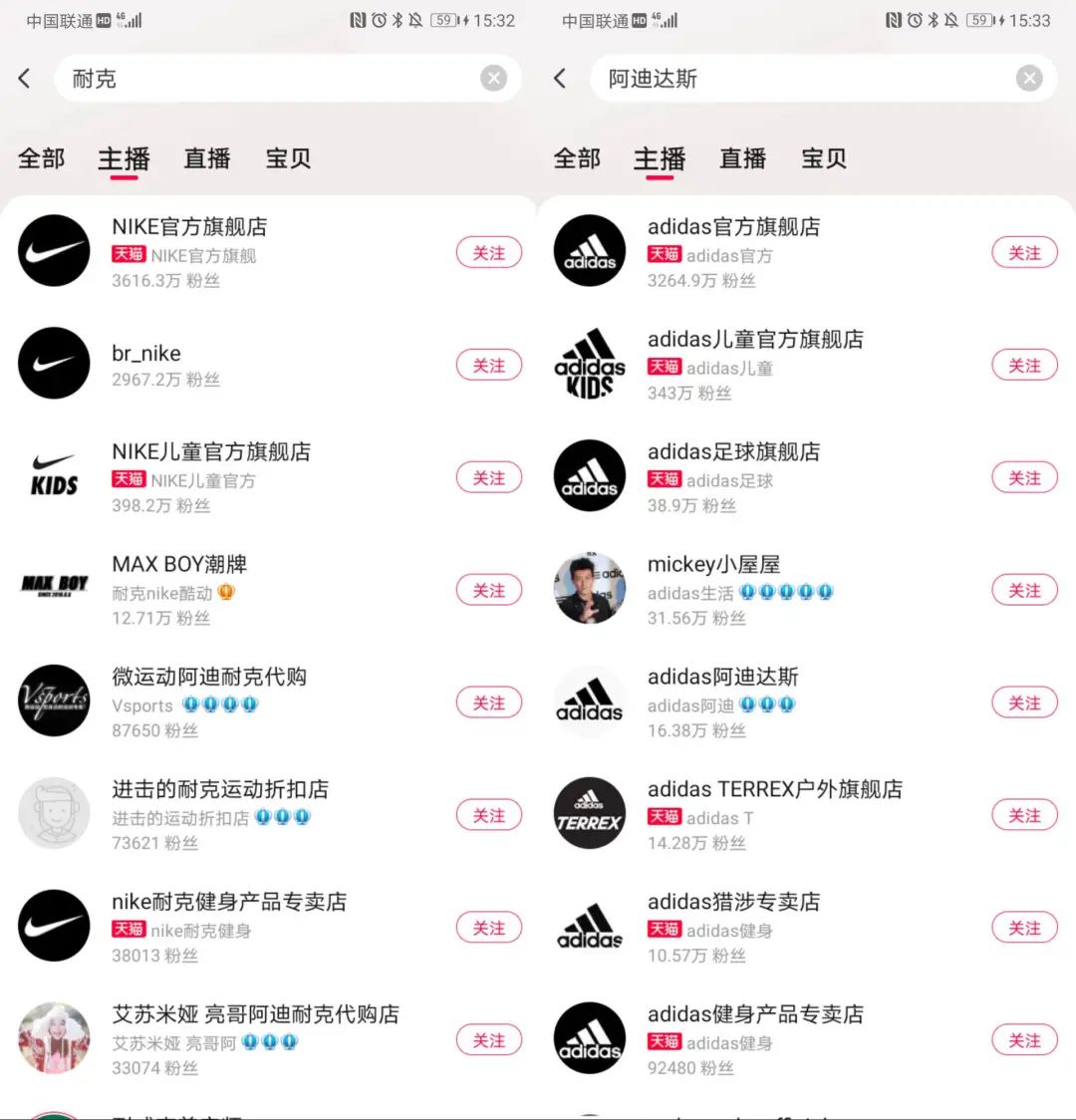Open NIKE儿童官方旗舰店 profile

(x=210, y=452)
